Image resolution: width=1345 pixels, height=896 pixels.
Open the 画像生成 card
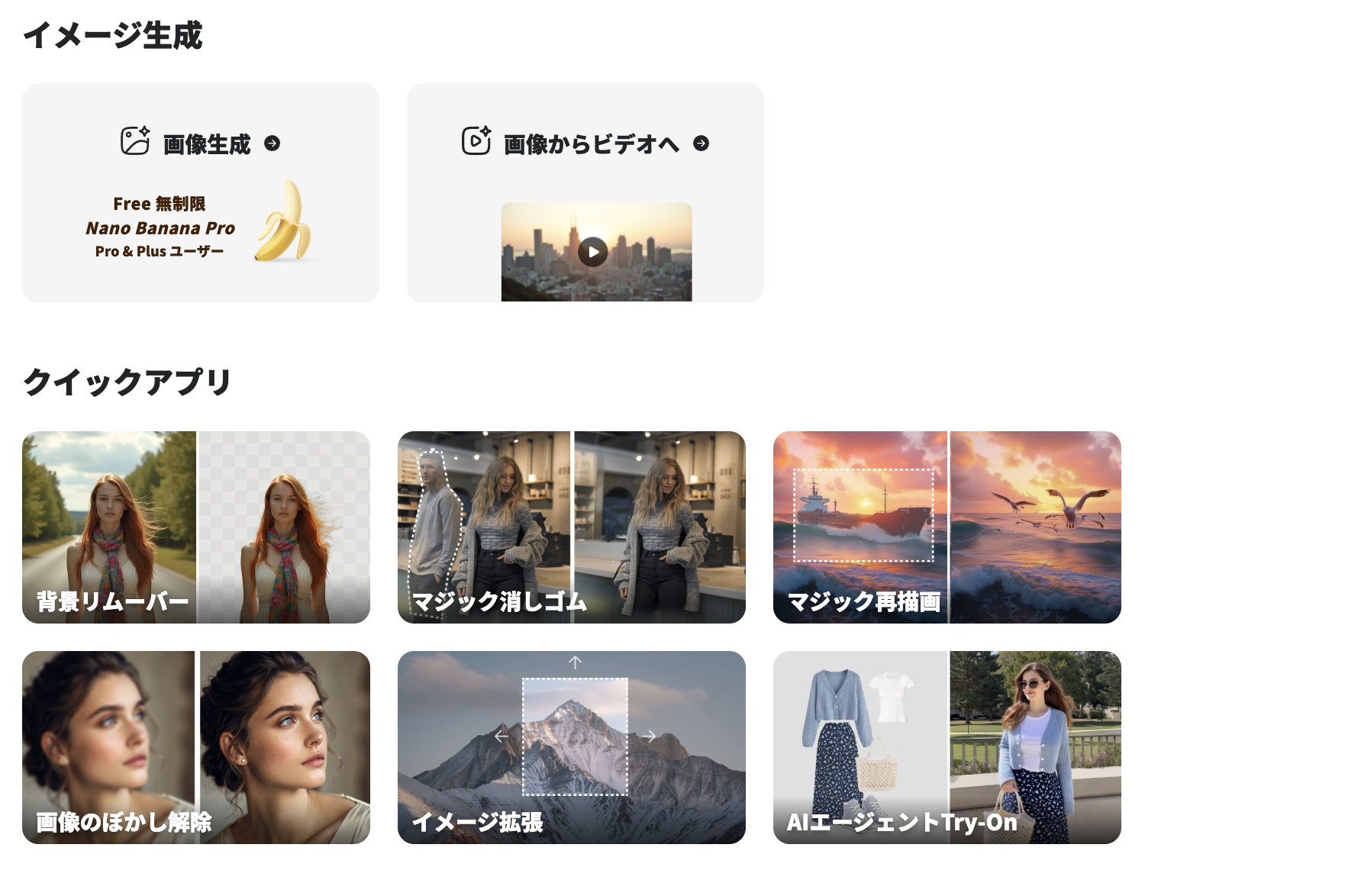click(200, 192)
